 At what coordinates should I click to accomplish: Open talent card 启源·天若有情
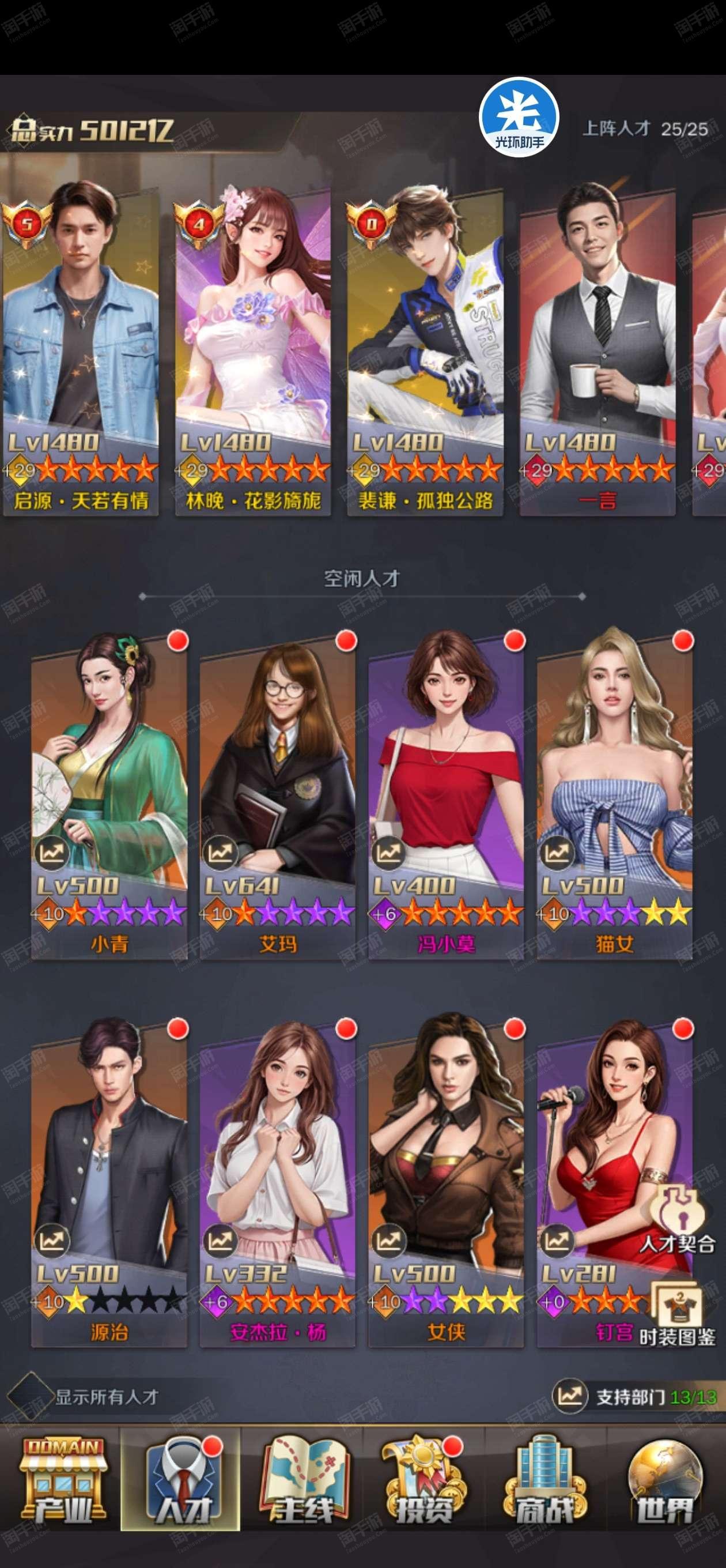click(80, 352)
